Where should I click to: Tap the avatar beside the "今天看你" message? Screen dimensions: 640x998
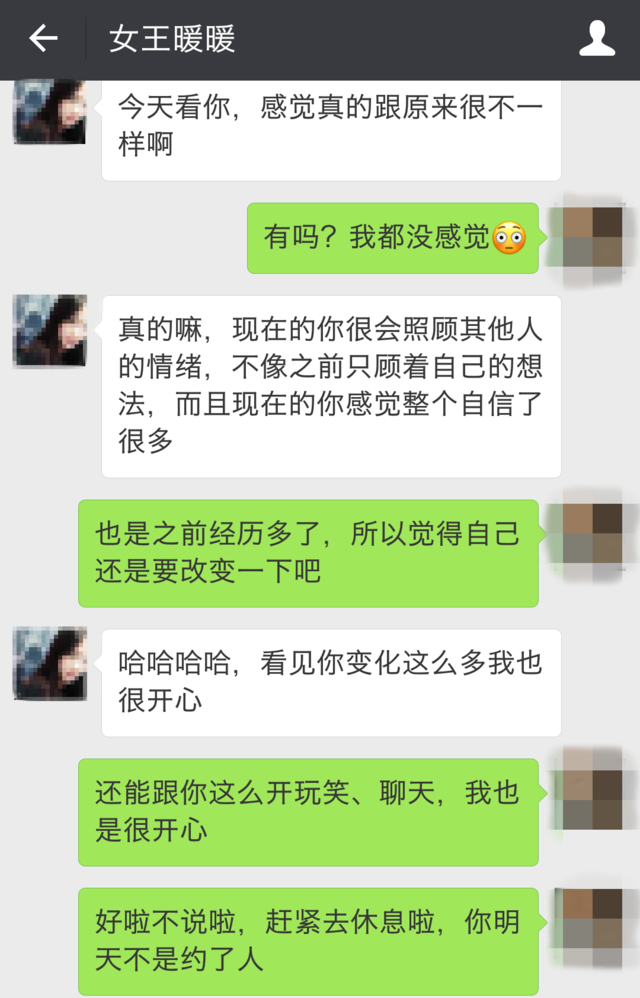pos(49,111)
